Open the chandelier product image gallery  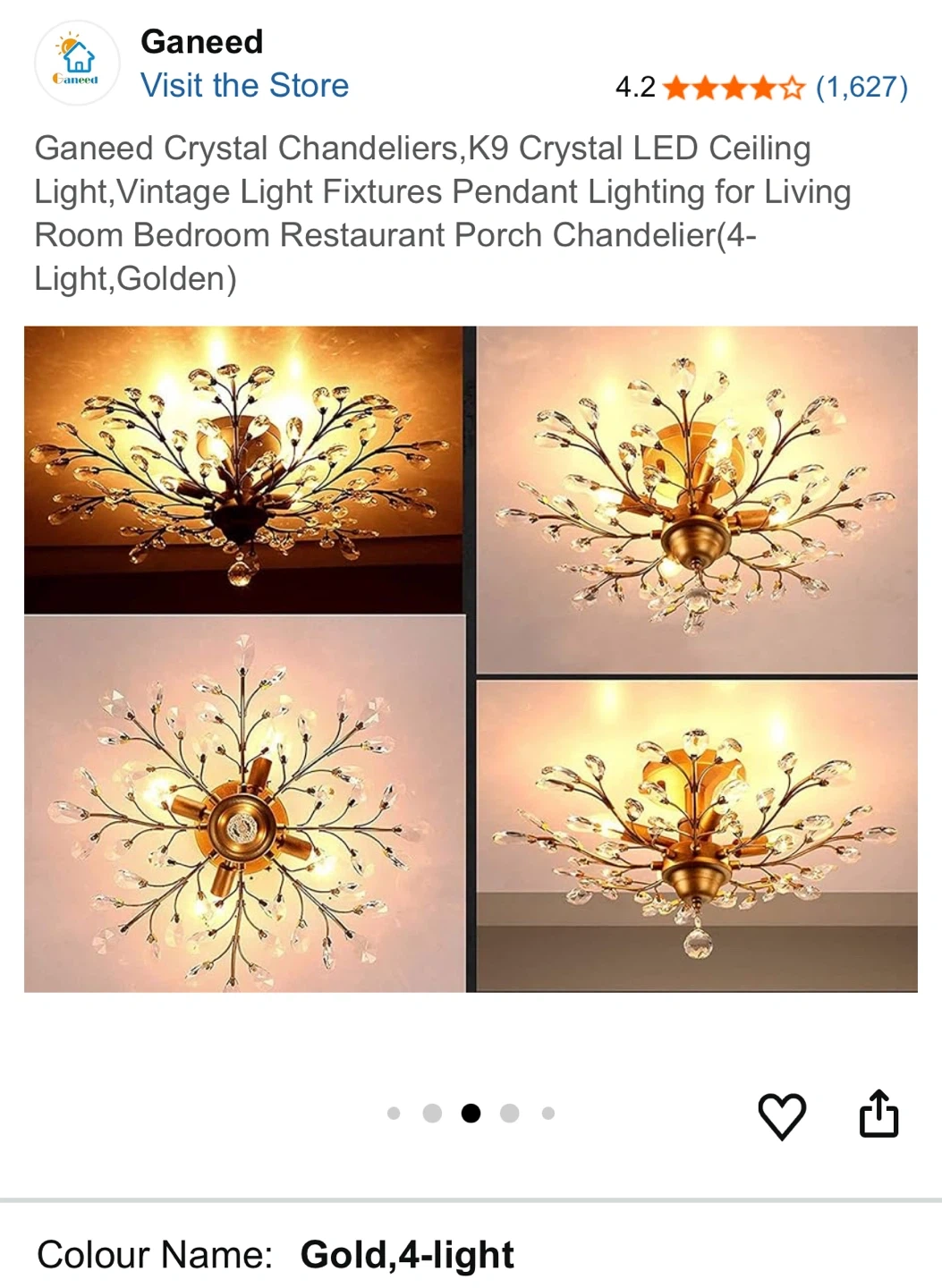[471, 659]
